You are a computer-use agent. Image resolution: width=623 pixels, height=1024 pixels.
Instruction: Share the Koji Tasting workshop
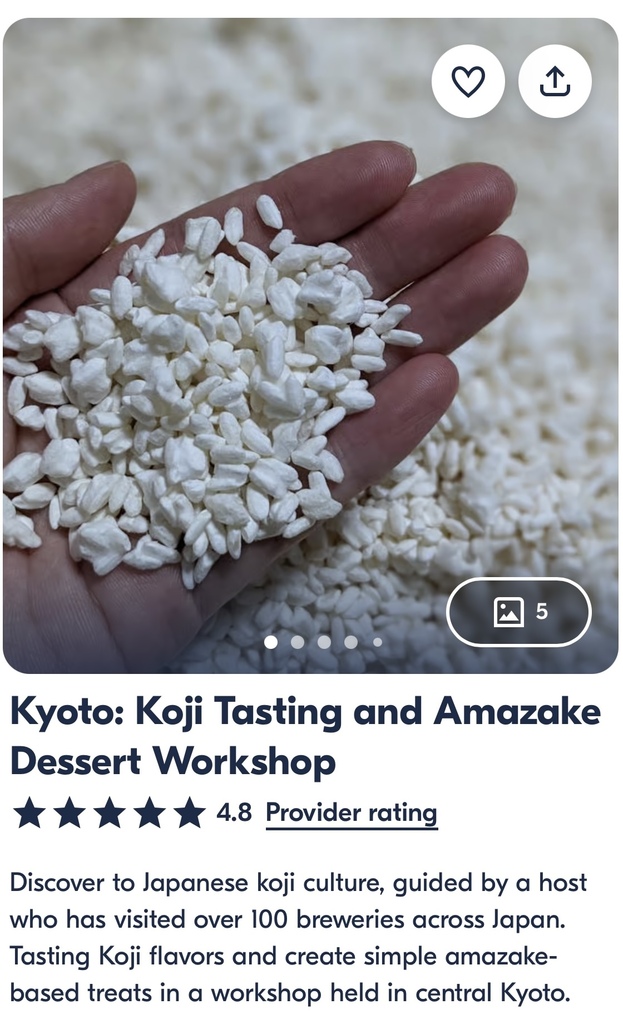[555, 82]
